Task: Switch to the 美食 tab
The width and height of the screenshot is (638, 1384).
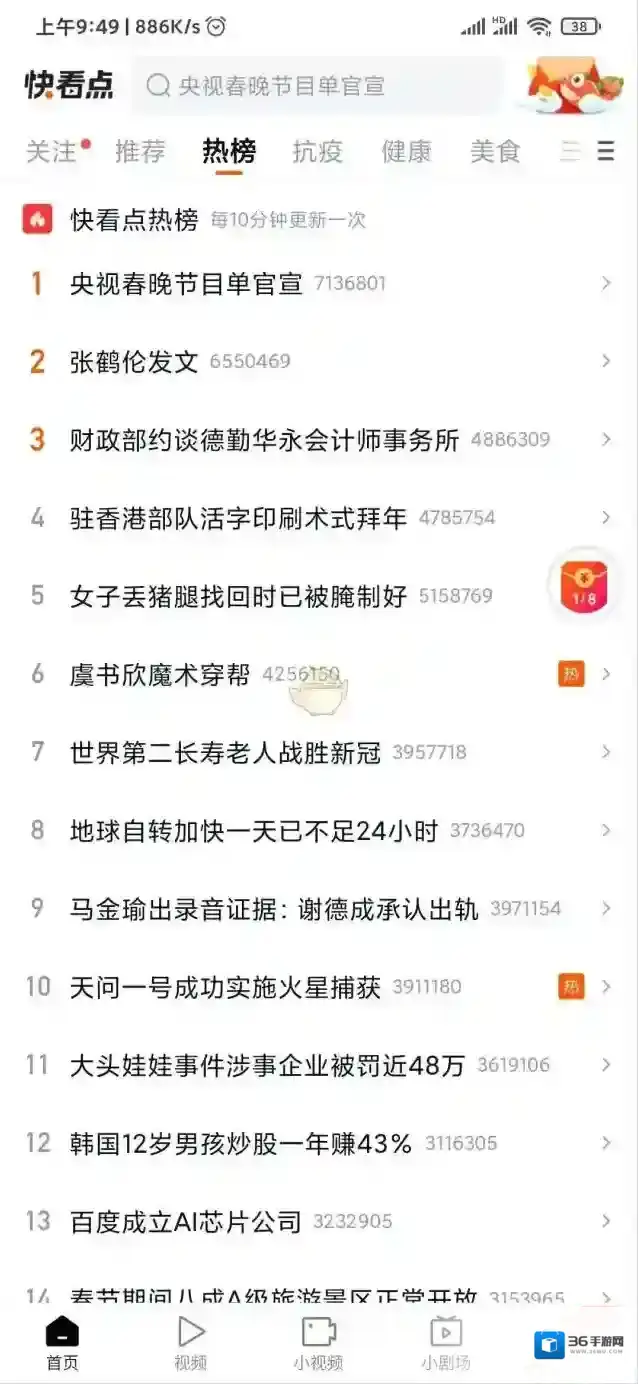Action: pos(495,151)
